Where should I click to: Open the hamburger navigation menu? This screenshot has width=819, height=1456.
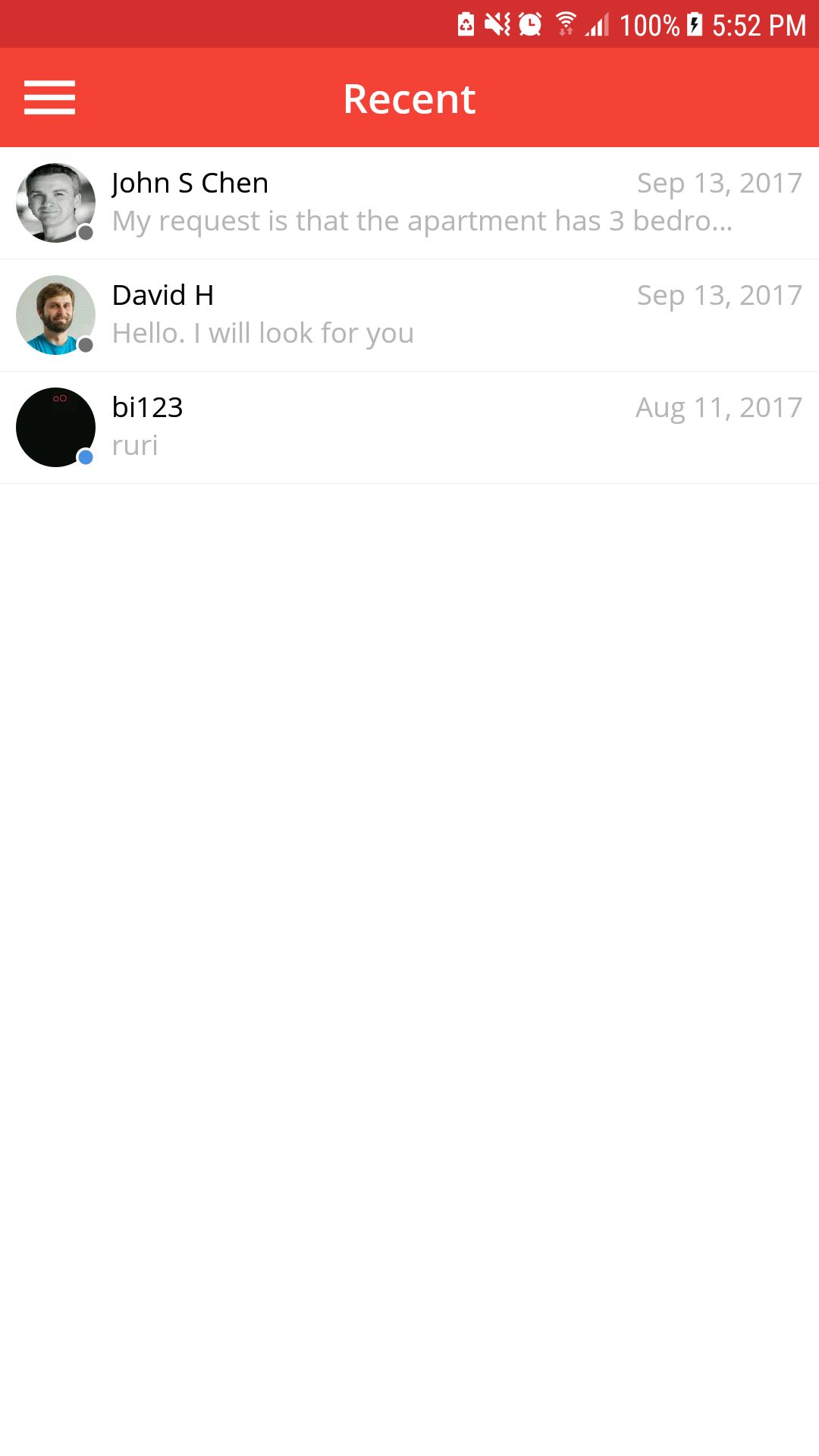click(49, 98)
